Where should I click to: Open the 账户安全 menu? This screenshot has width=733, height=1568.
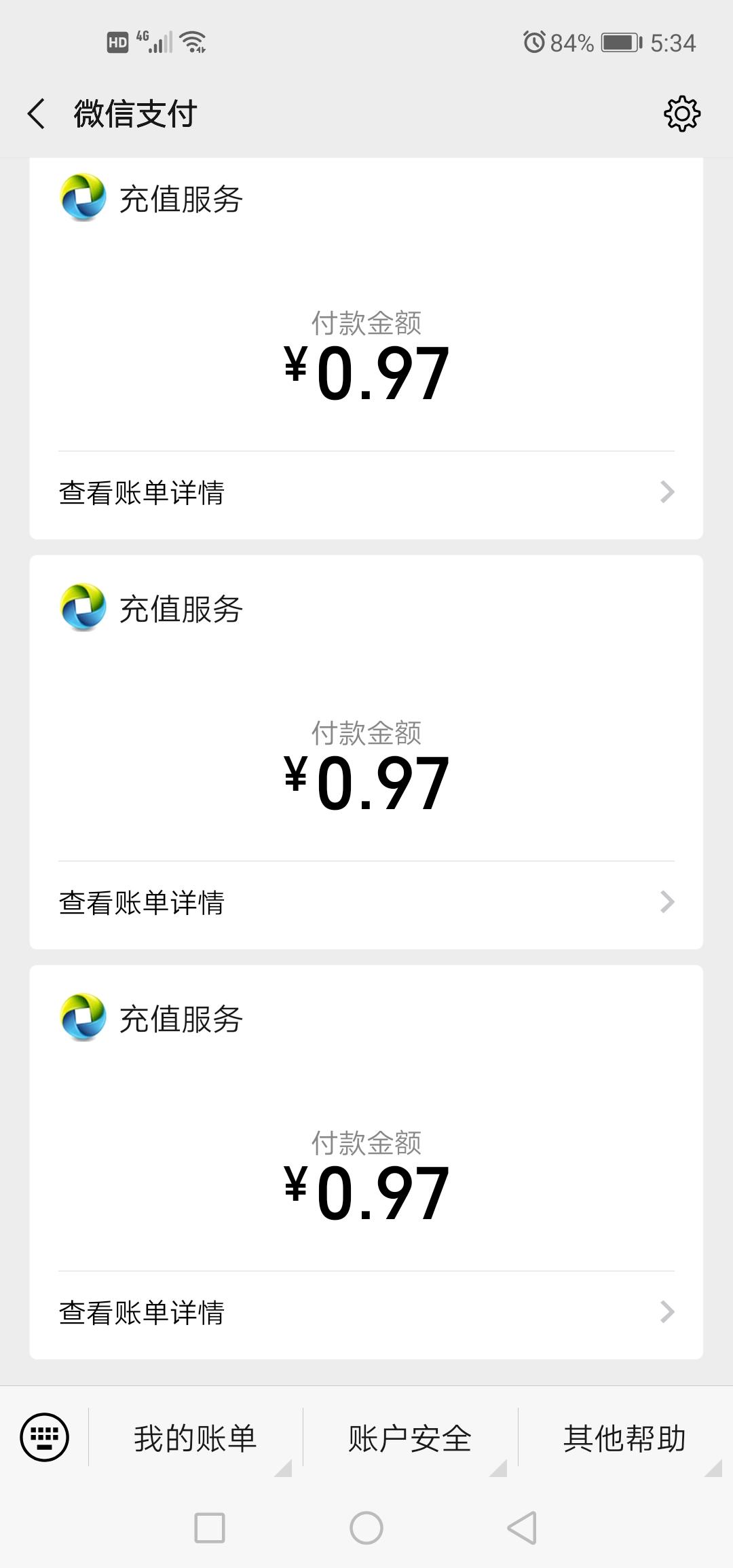(410, 1438)
